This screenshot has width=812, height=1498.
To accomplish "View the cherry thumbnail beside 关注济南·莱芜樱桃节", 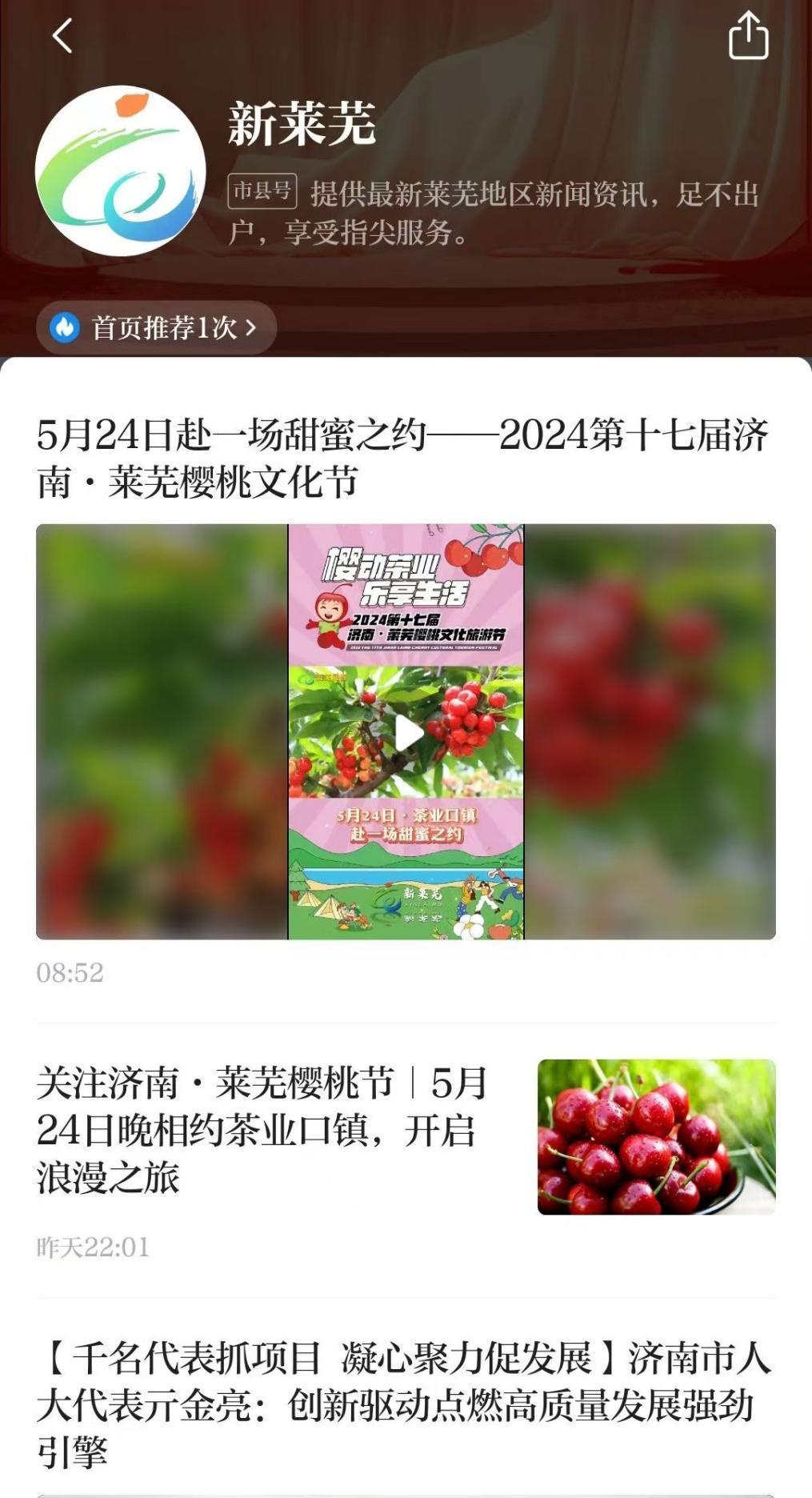I will 656,1136.
